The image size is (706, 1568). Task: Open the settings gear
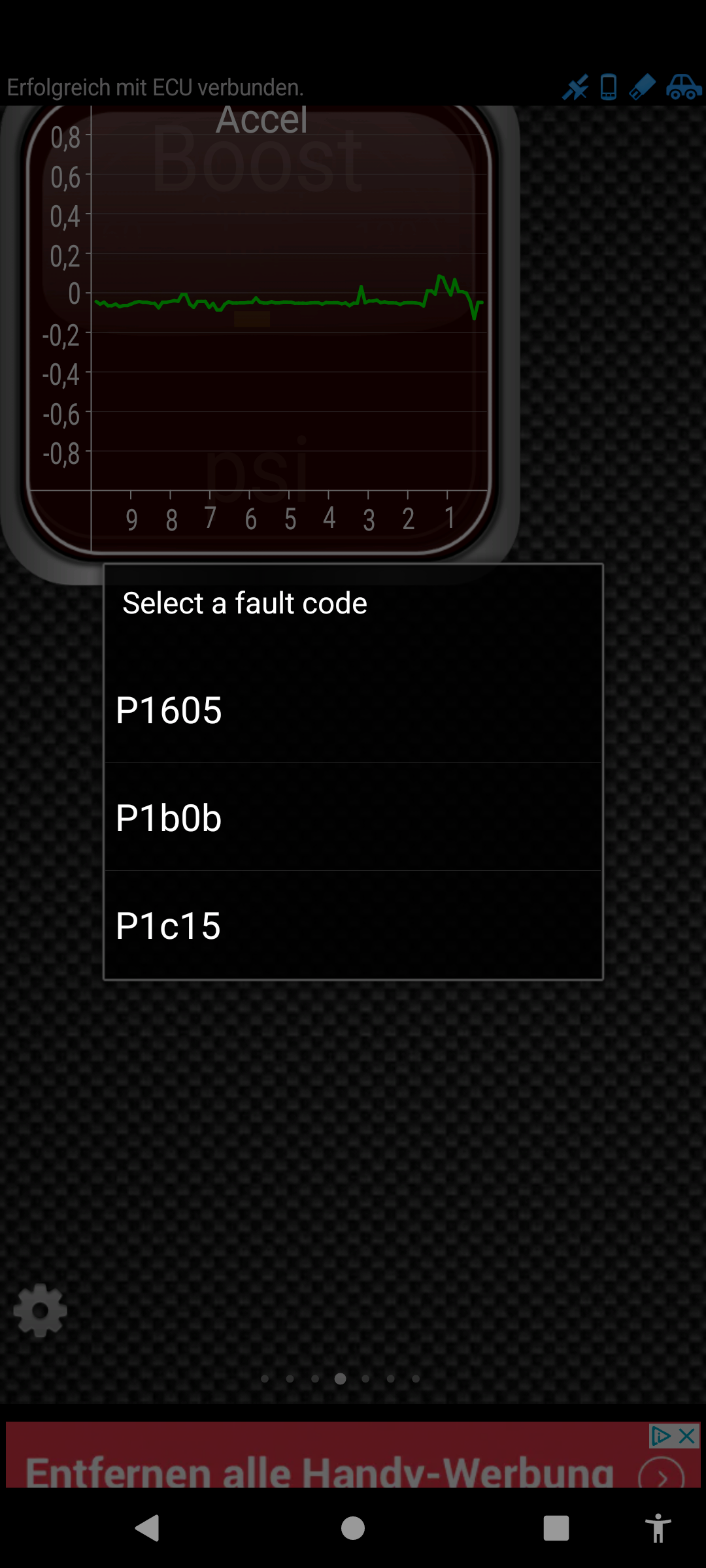coord(40,1311)
